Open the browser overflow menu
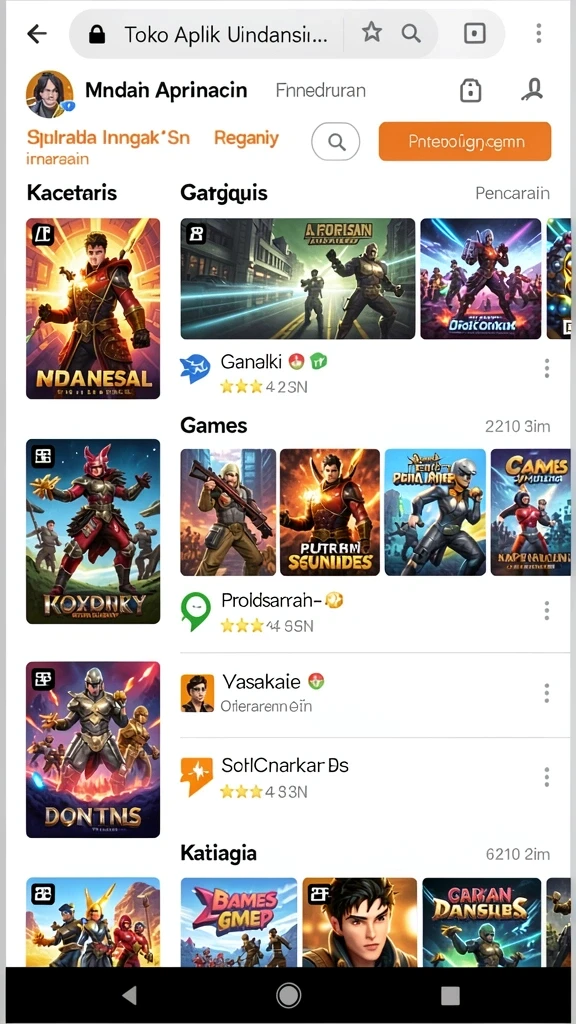576x1024 pixels. pos(539,33)
